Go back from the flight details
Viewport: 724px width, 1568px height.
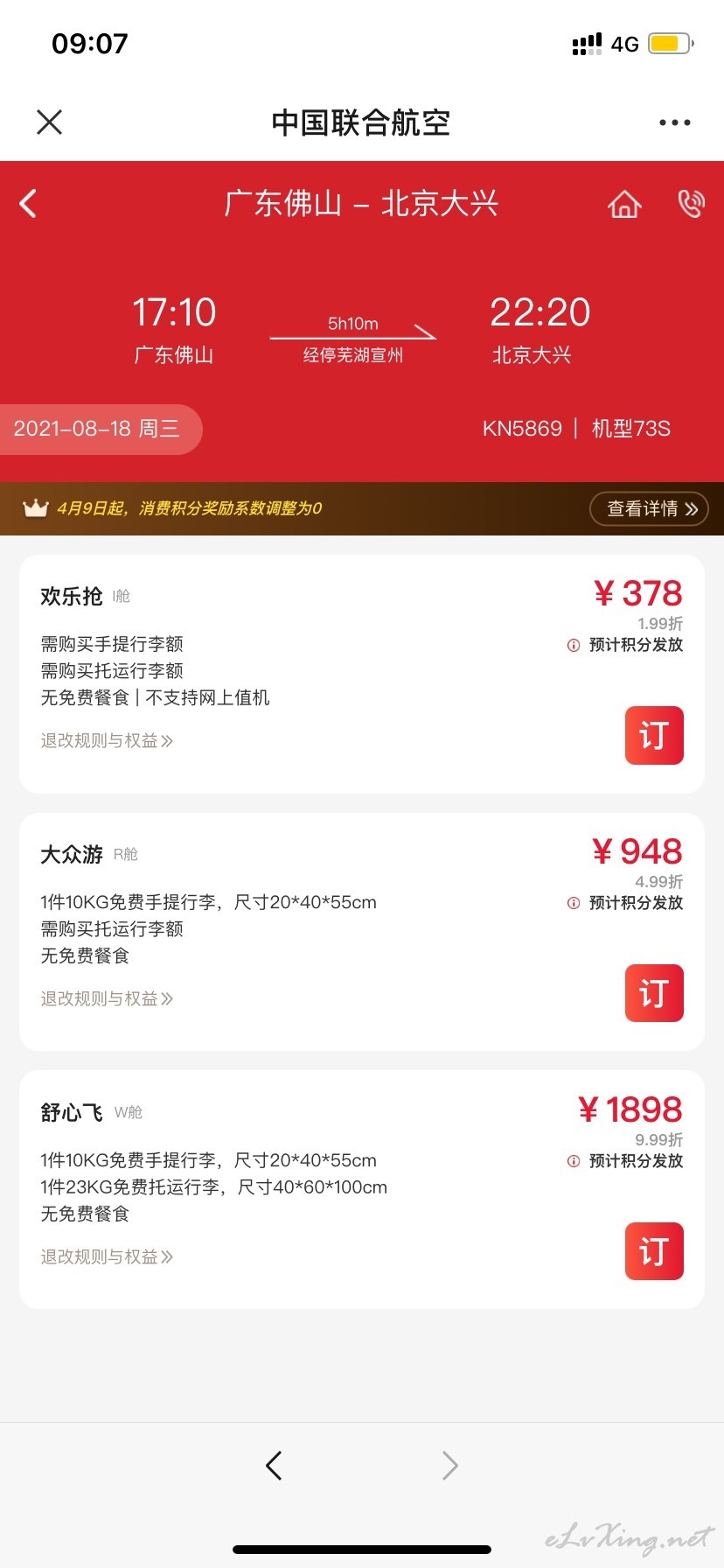pos(28,204)
